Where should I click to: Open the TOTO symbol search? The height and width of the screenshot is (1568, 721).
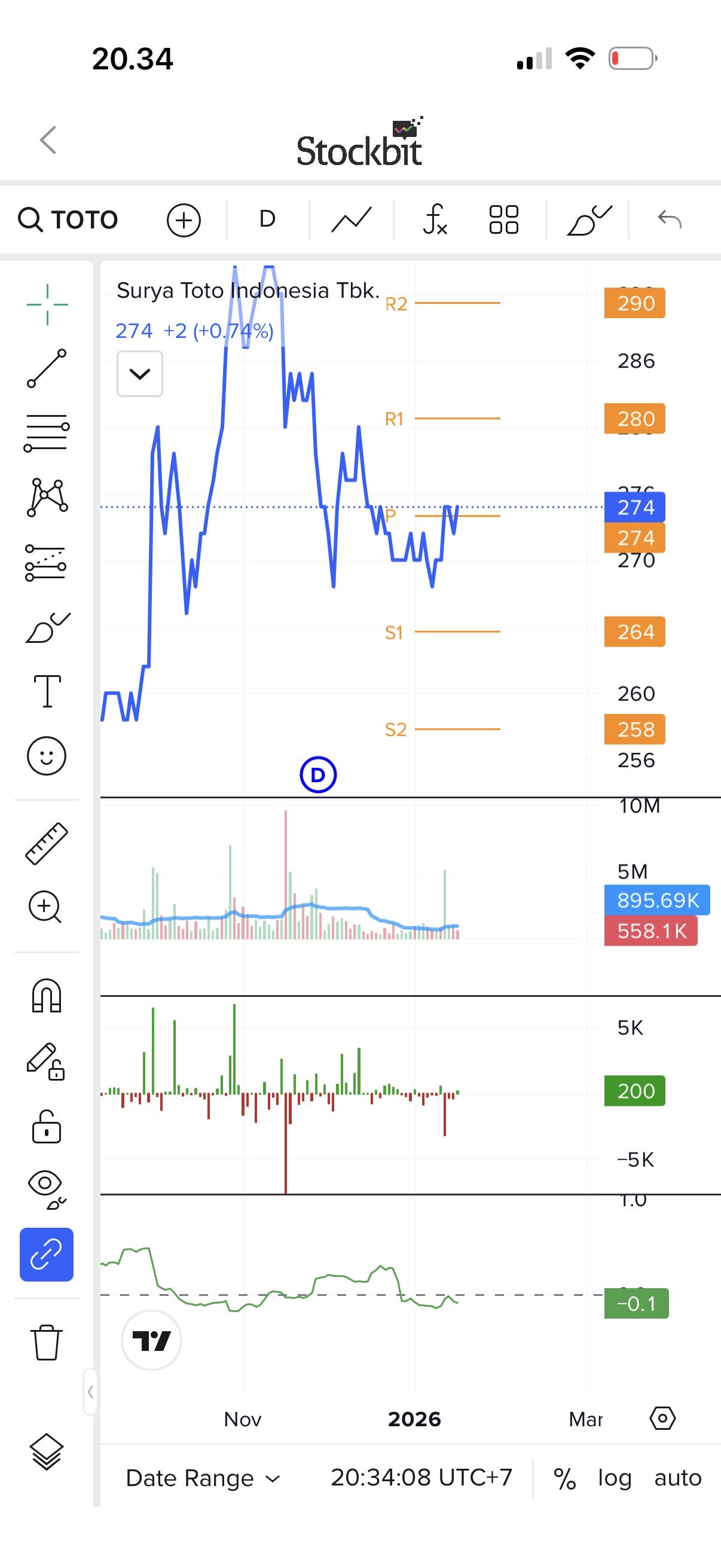pos(68,219)
